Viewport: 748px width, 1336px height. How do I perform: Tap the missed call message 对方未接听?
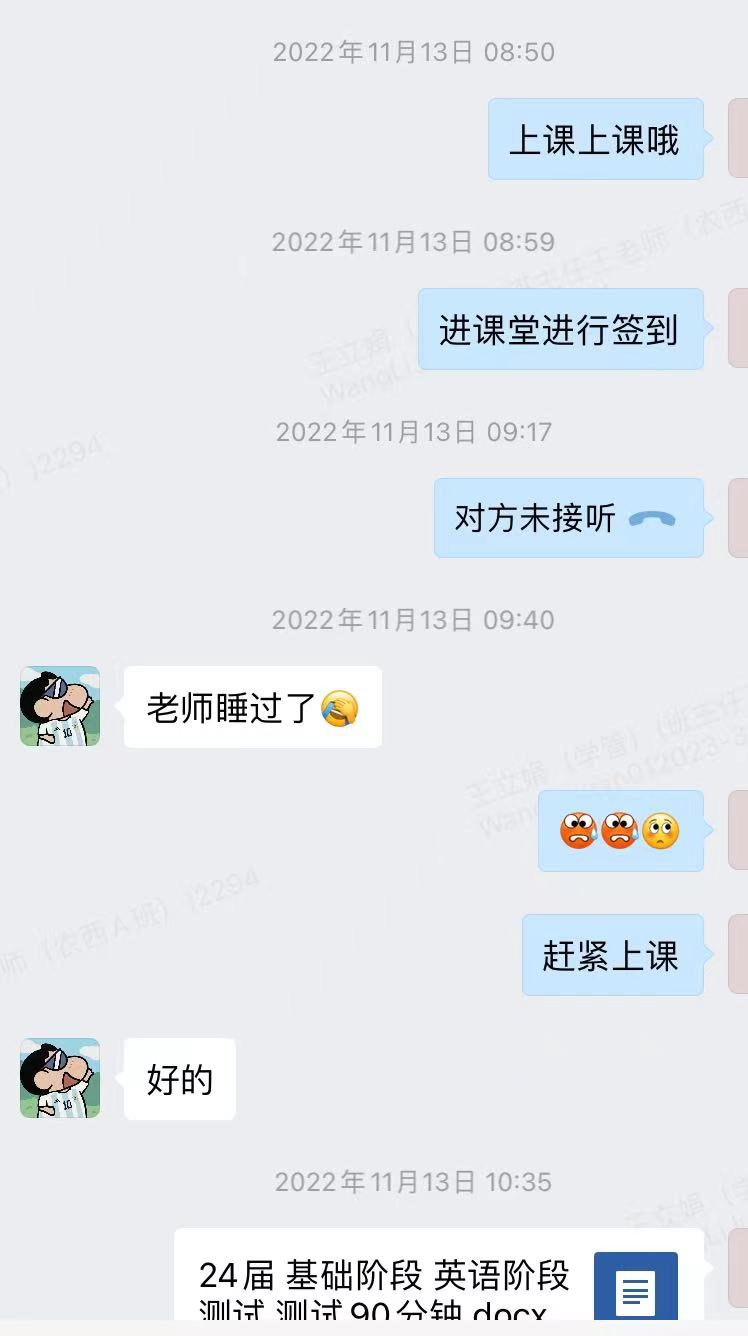click(567, 518)
